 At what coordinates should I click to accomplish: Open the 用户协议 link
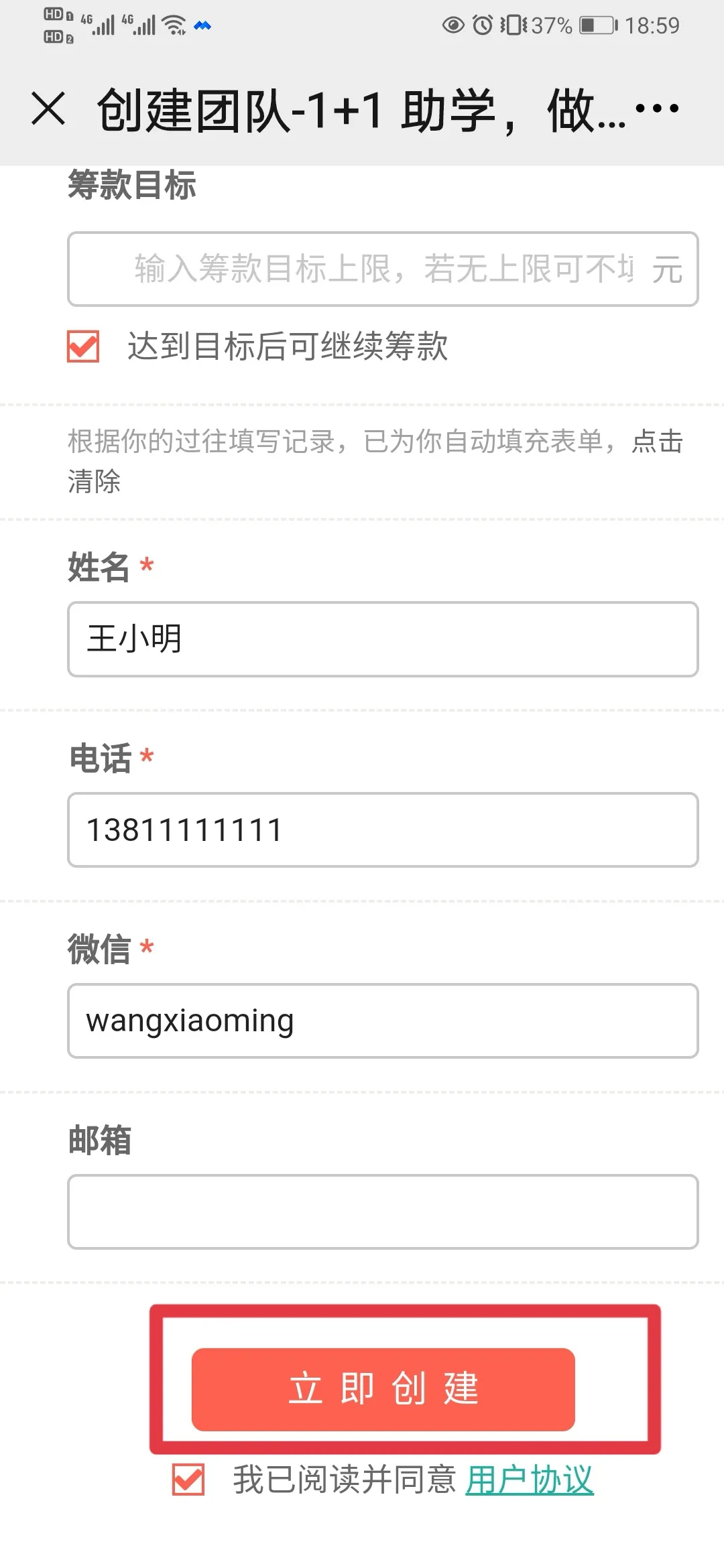click(x=530, y=1480)
